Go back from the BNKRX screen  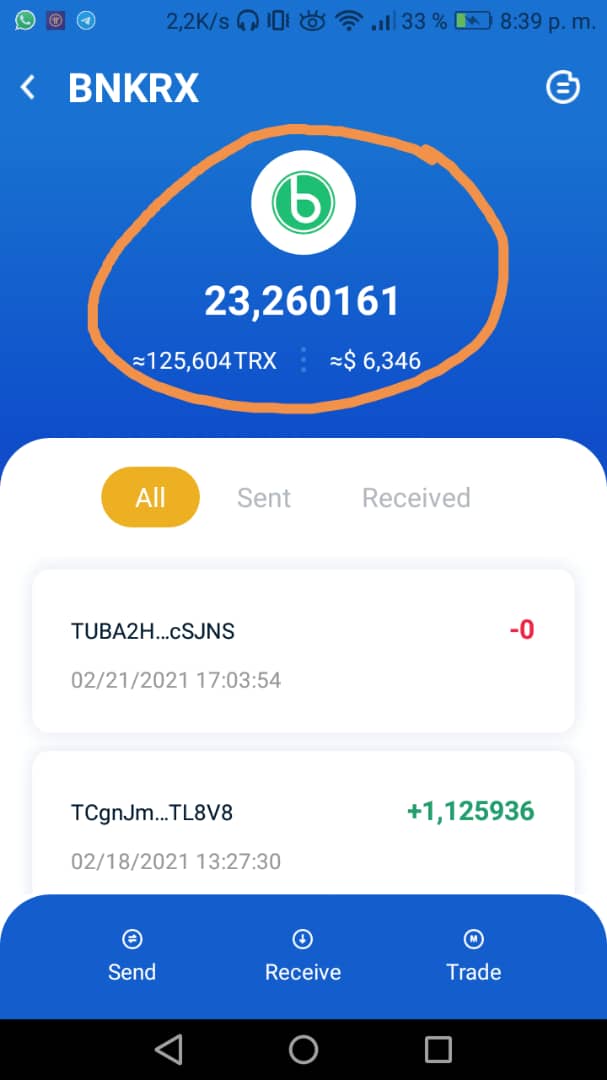click(x=28, y=88)
